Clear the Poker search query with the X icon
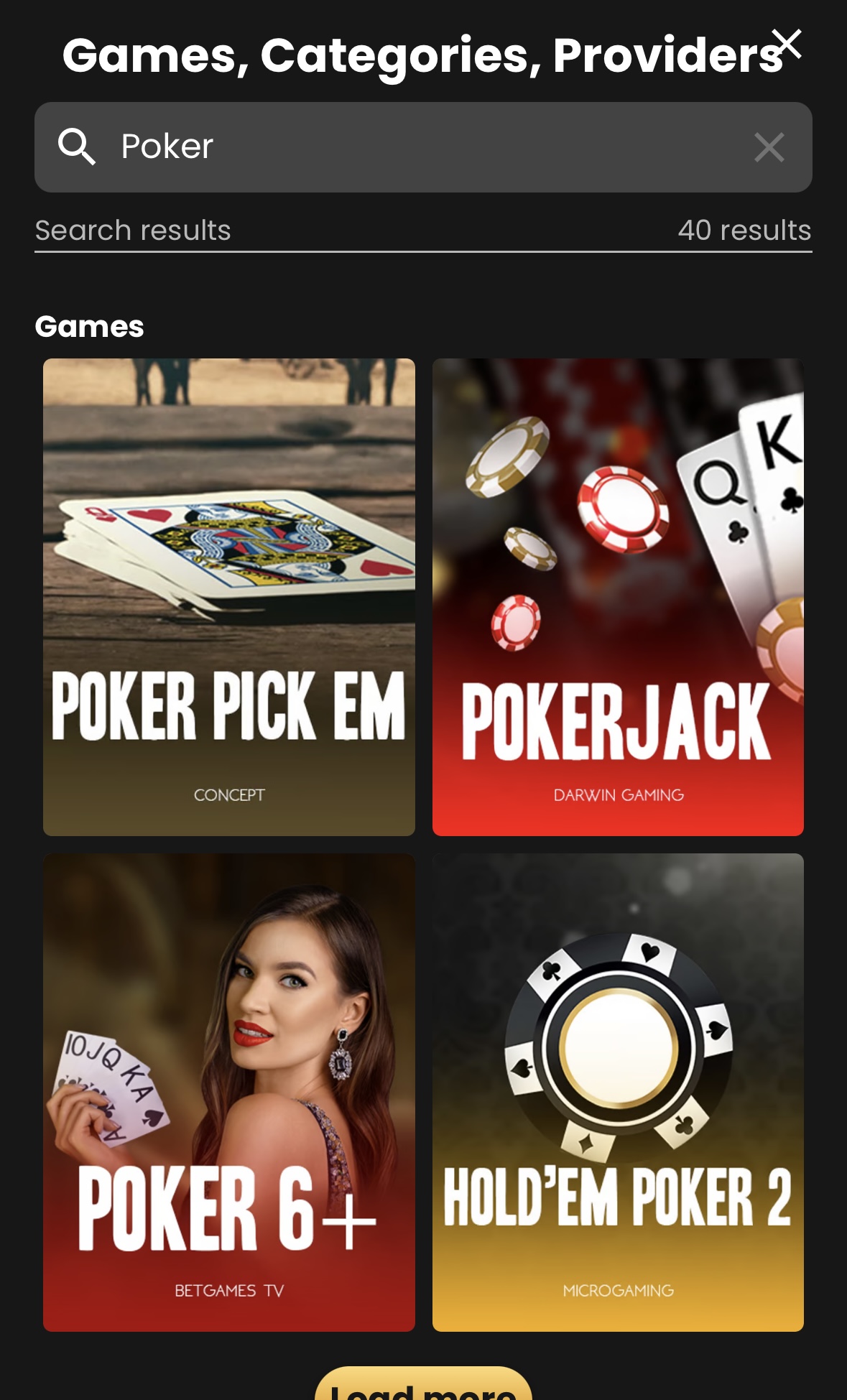The height and width of the screenshot is (1400, 847). (x=769, y=147)
